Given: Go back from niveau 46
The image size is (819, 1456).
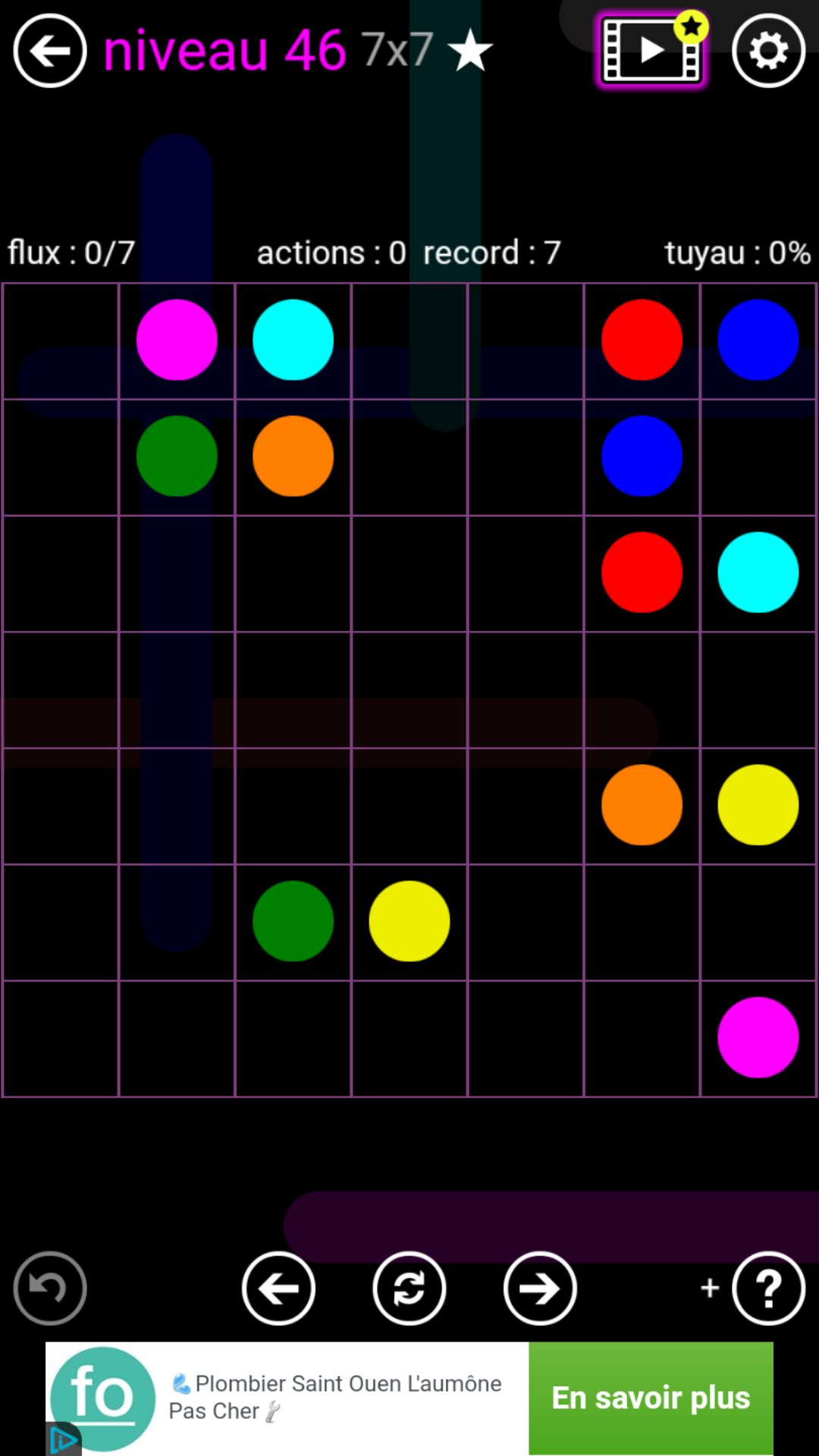Looking at the screenshot, I should pos(50,52).
